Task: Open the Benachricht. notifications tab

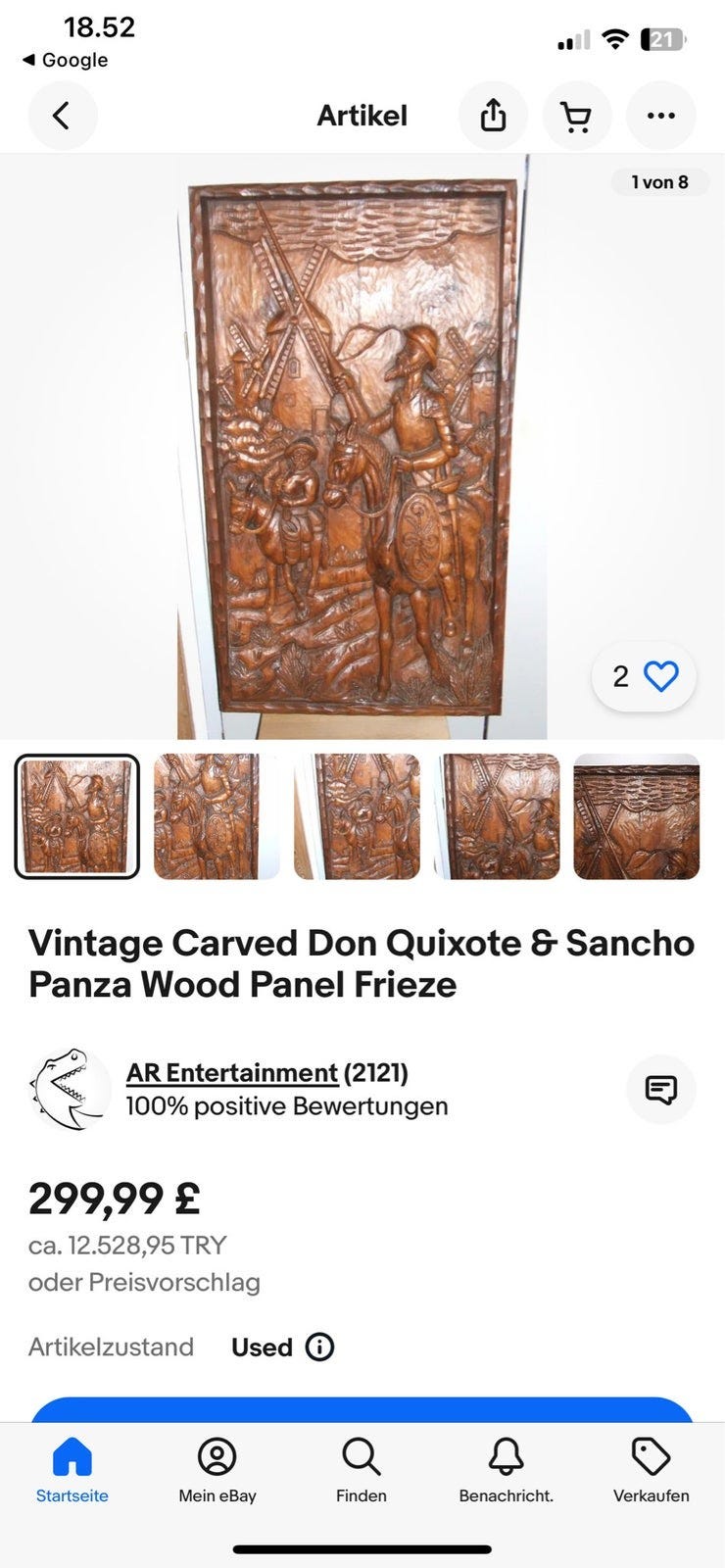Action: point(506,1470)
